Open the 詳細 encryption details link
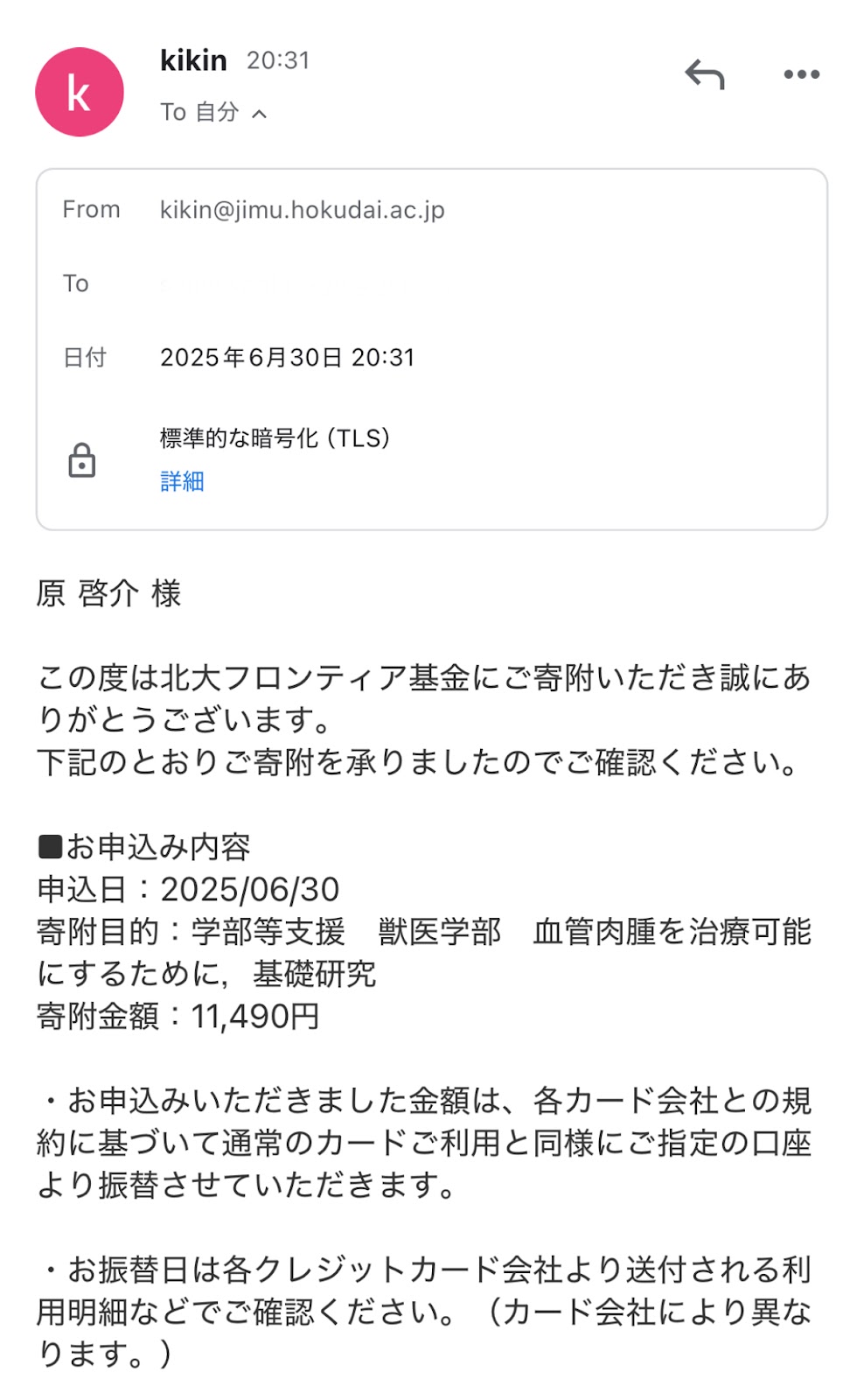This screenshot has width=864, height=1400. point(182,481)
